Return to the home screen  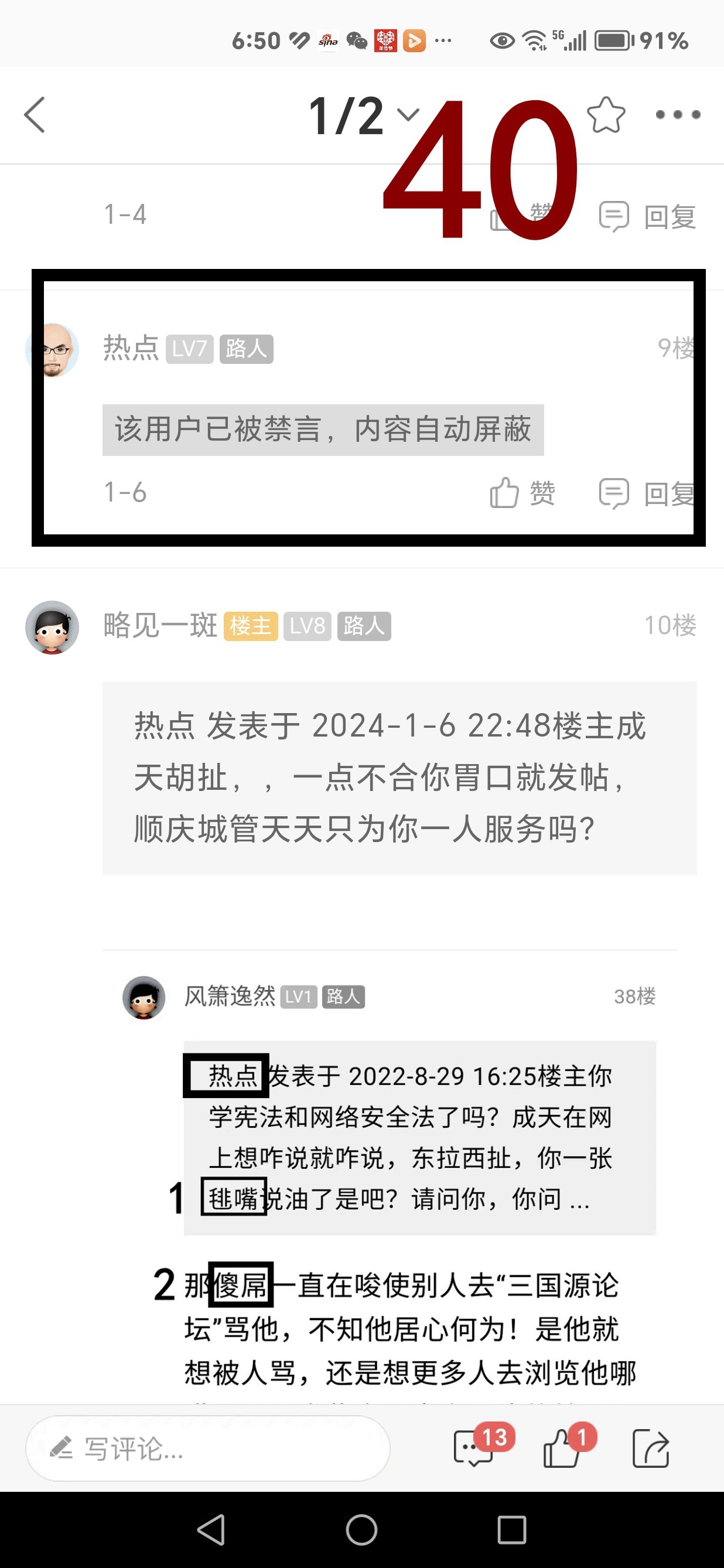(x=361, y=1530)
